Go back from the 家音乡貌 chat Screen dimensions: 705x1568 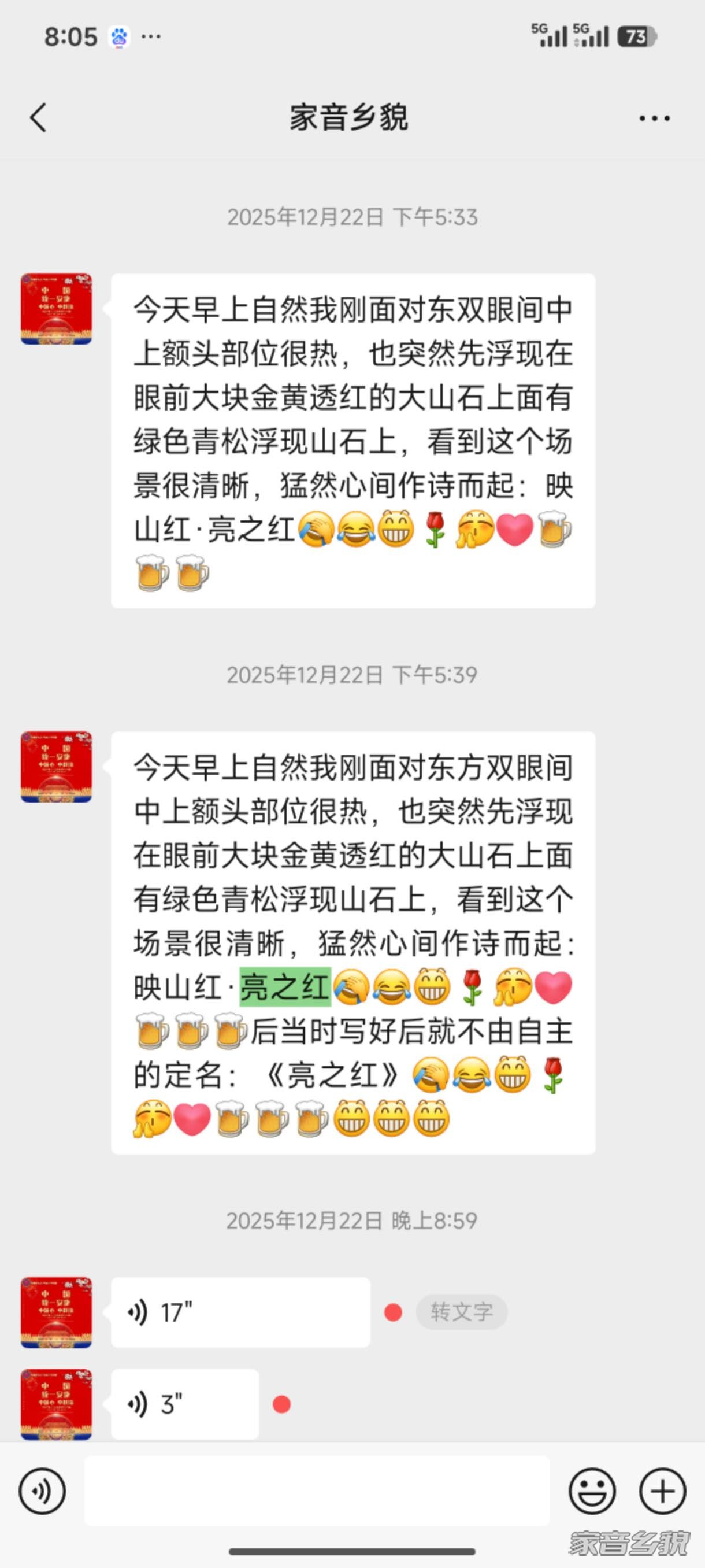38,117
